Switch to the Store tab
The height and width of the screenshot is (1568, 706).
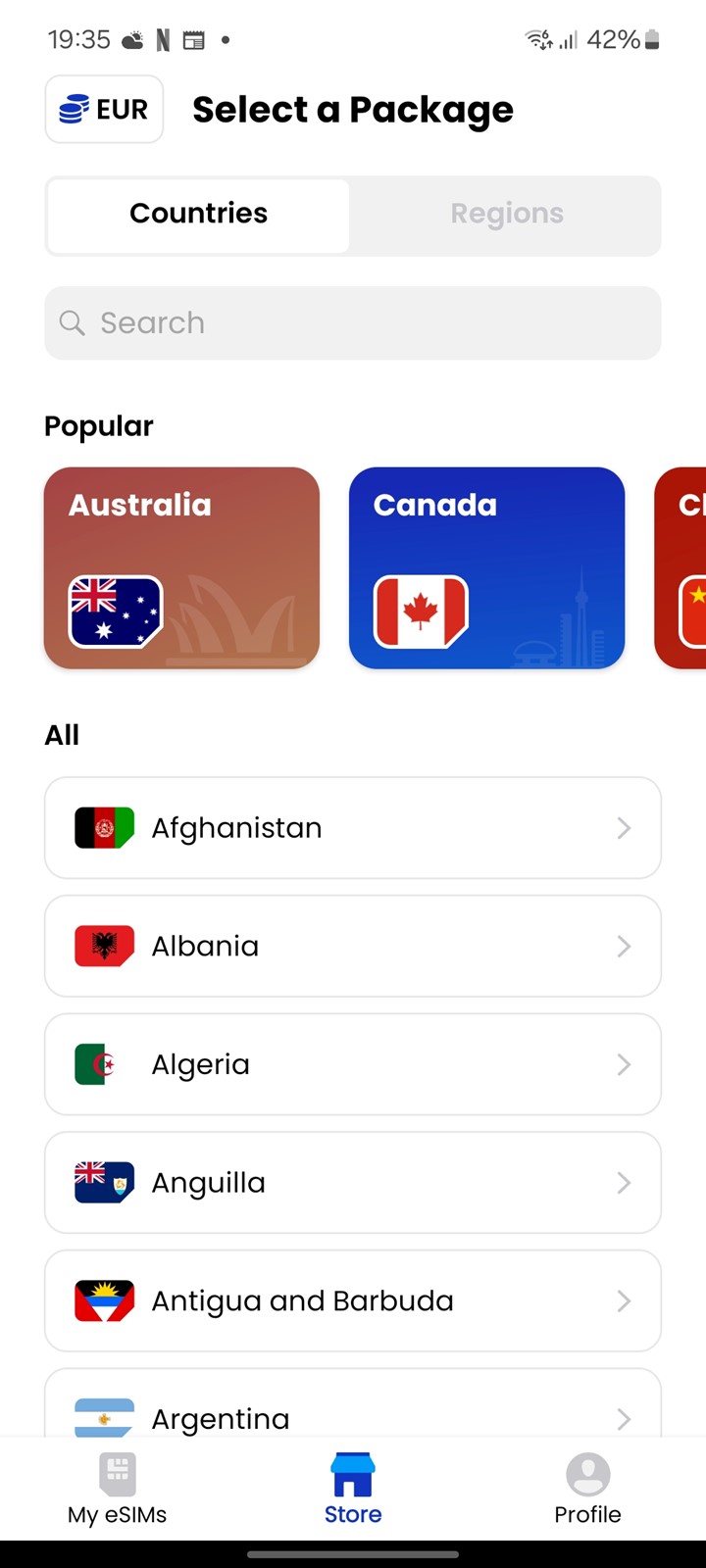coord(353,1490)
